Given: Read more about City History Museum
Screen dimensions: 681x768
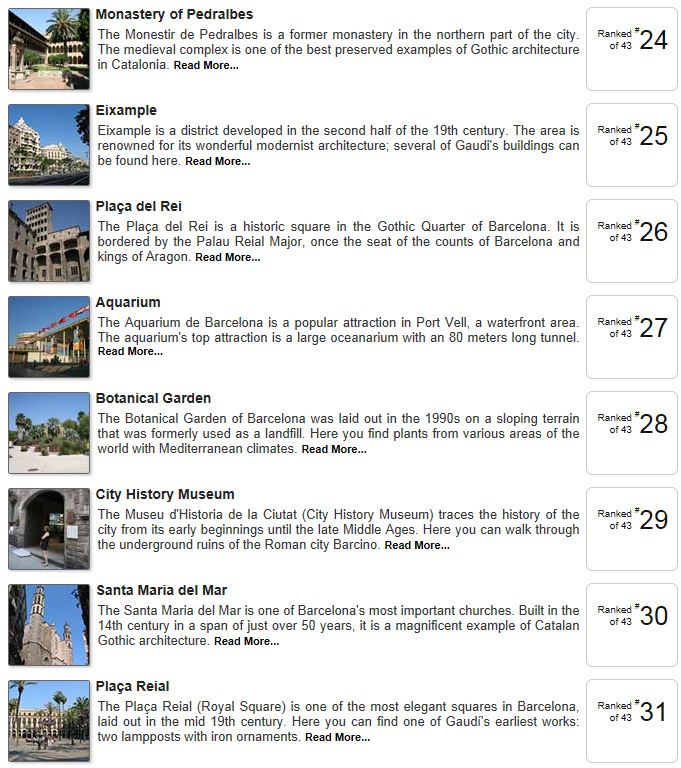Looking at the screenshot, I should click(416, 545).
